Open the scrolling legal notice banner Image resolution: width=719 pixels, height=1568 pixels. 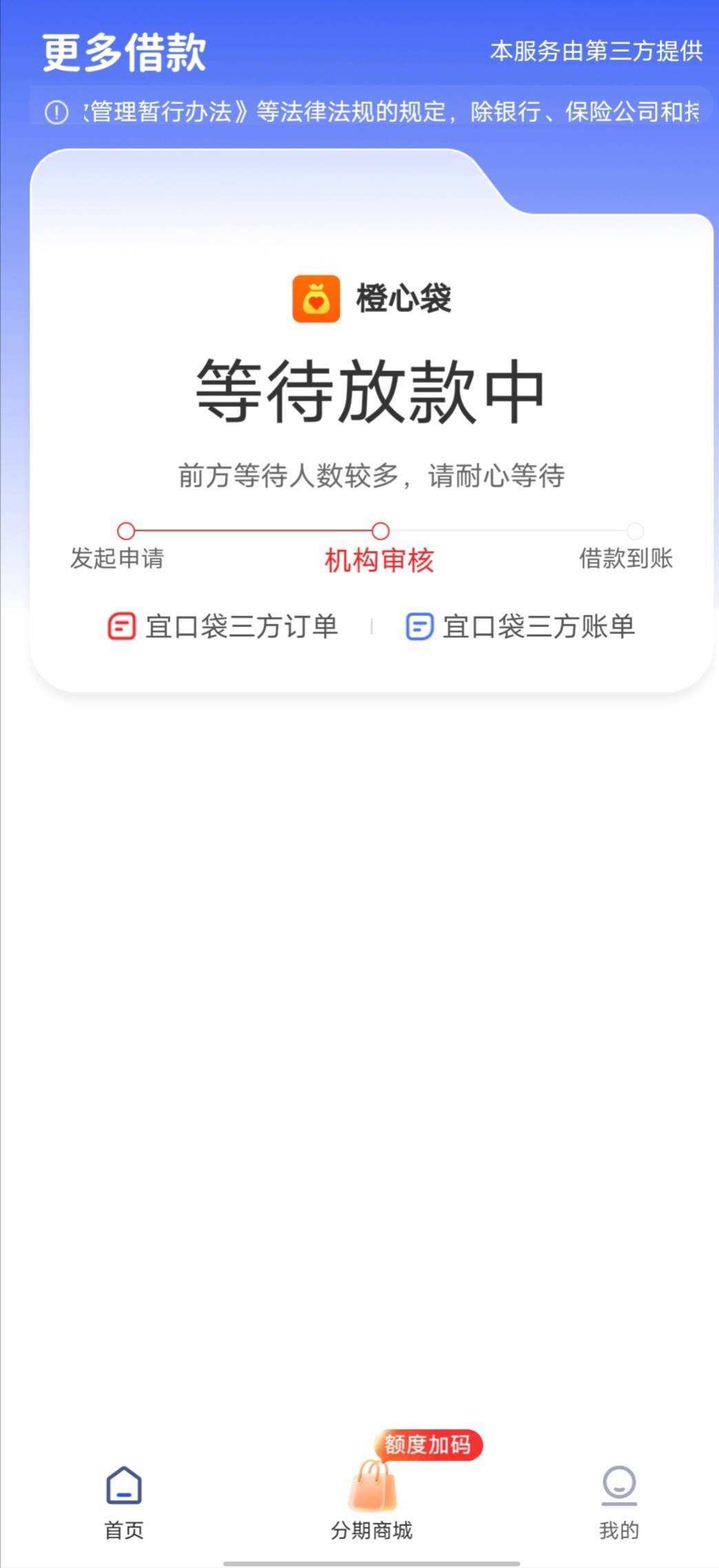(372, 112)
